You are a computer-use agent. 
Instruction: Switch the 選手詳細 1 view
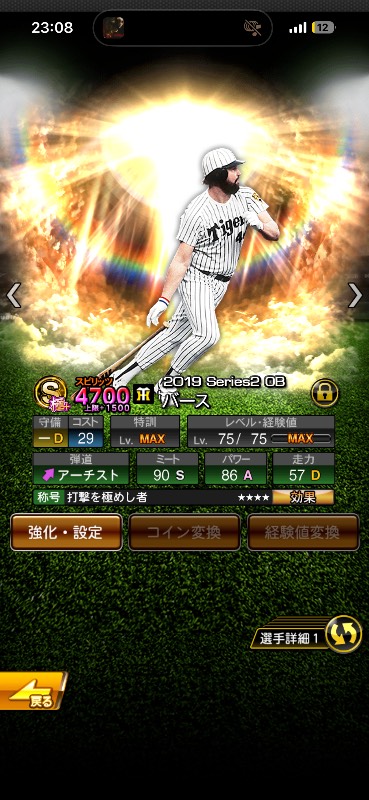[x=306, y=635]
